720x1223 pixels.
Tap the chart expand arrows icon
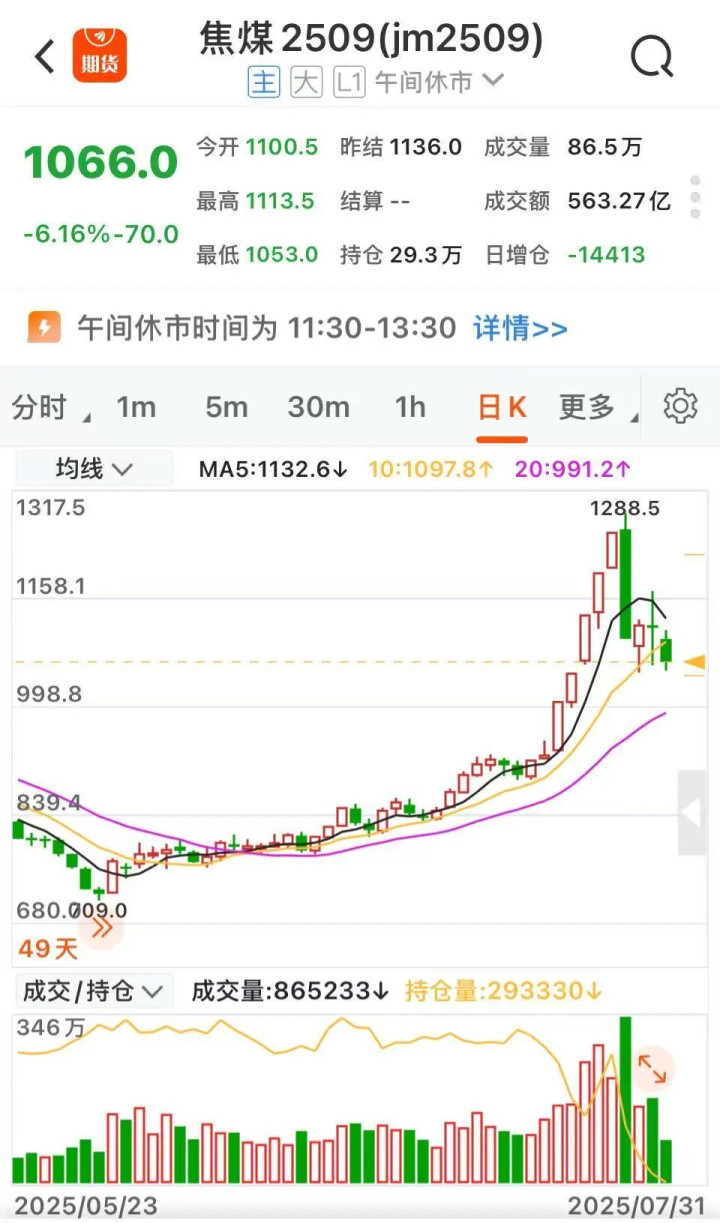[x=653, y=1068]
